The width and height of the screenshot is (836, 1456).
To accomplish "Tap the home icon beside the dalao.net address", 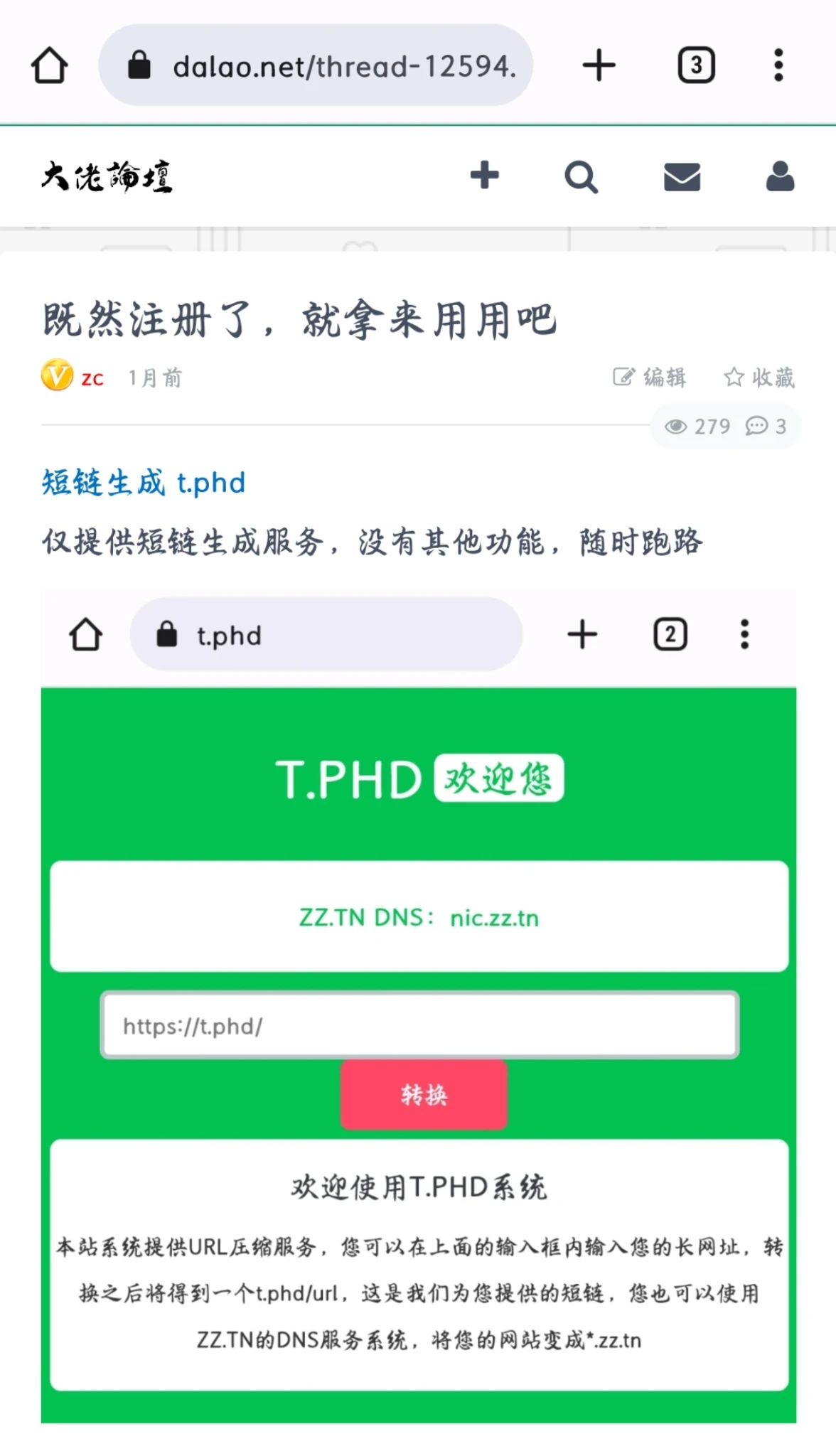I will (50, 65).
